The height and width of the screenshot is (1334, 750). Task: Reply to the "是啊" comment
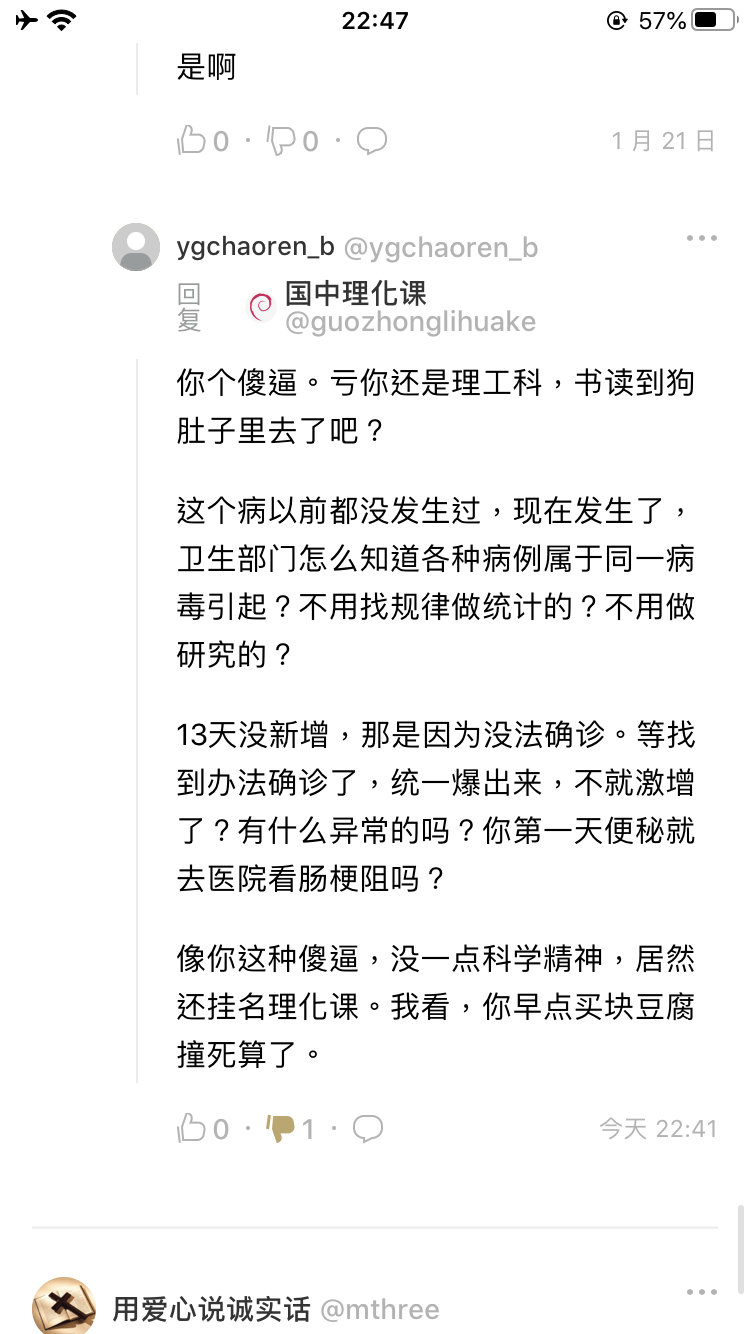372,141
